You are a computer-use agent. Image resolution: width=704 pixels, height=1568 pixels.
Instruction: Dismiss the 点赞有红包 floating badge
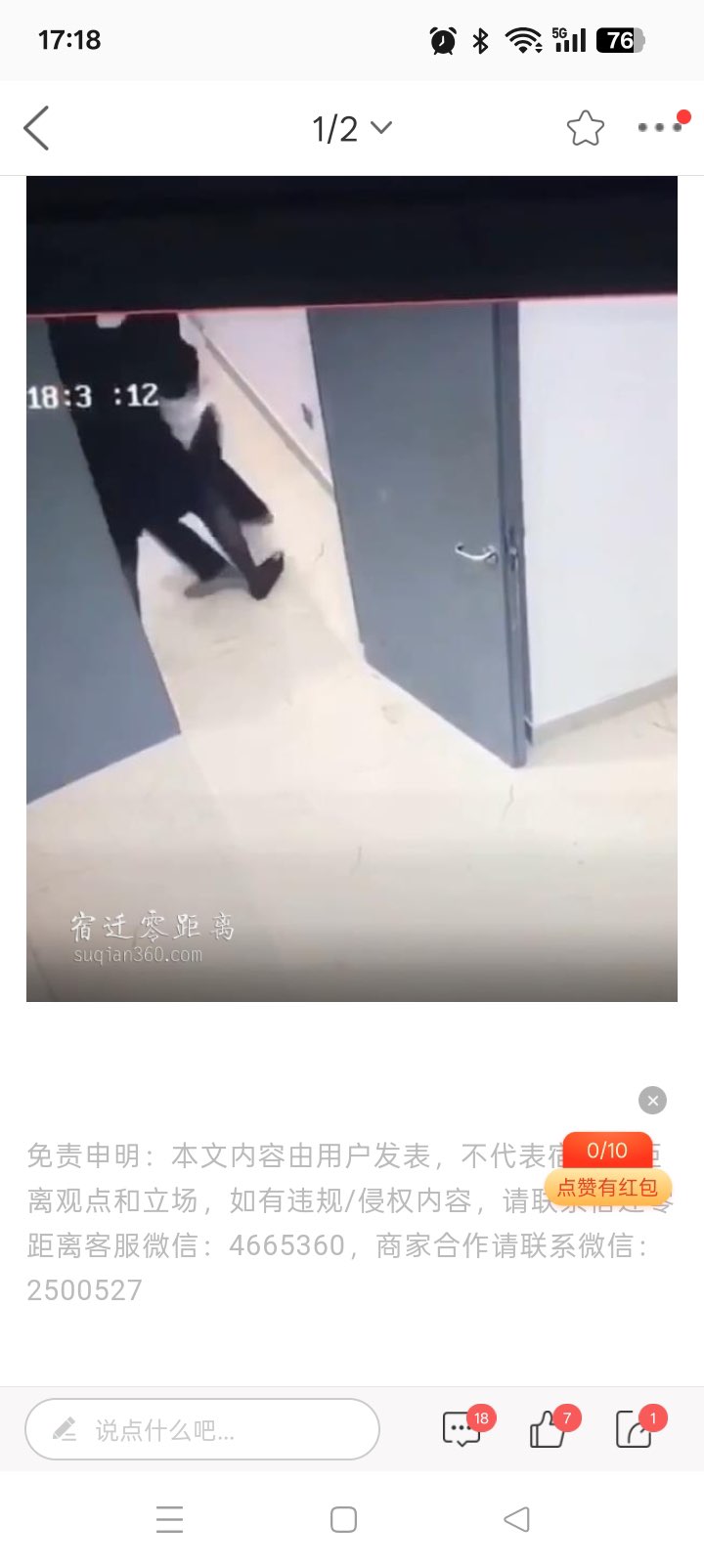coord(652,1101)
